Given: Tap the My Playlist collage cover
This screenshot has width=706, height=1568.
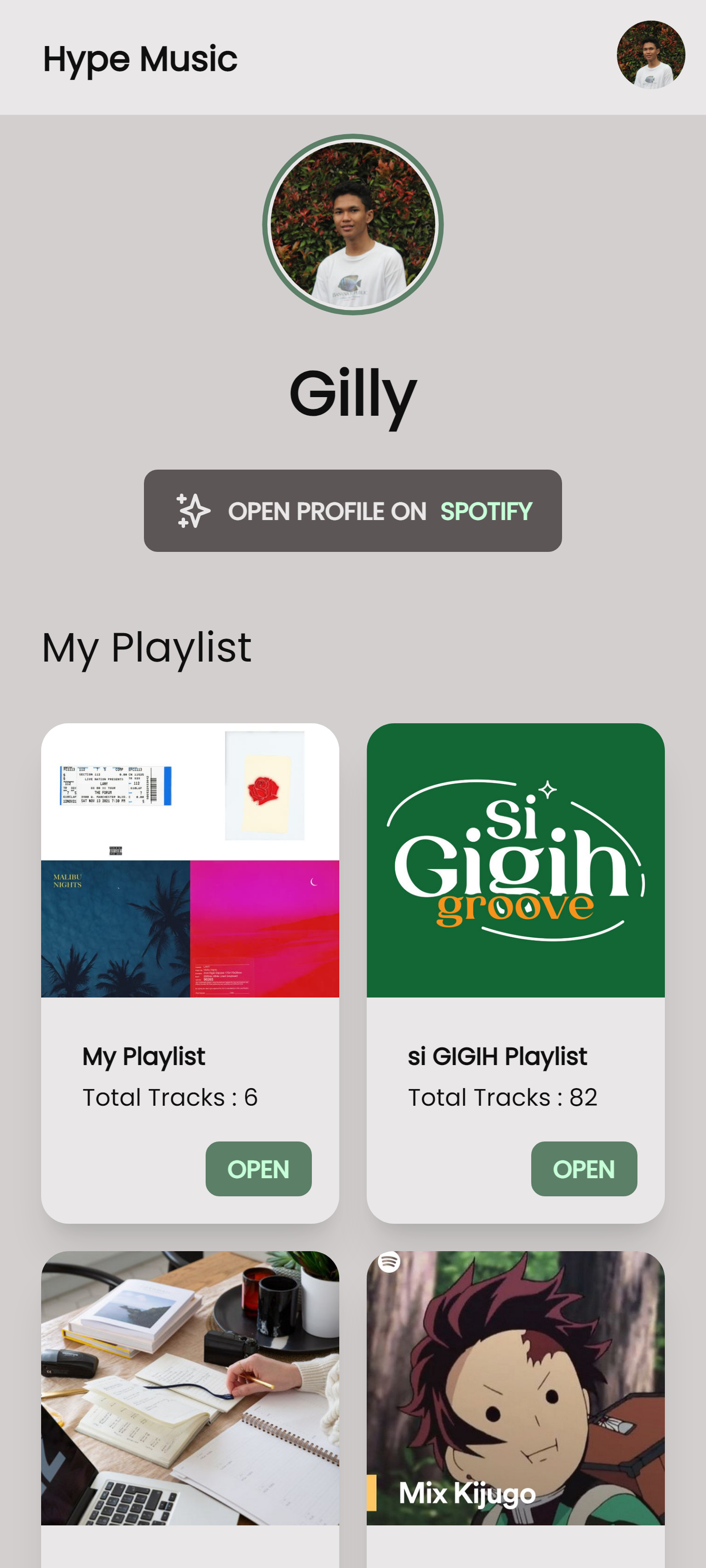Looking at the screenshot, I should pos(190,859).
